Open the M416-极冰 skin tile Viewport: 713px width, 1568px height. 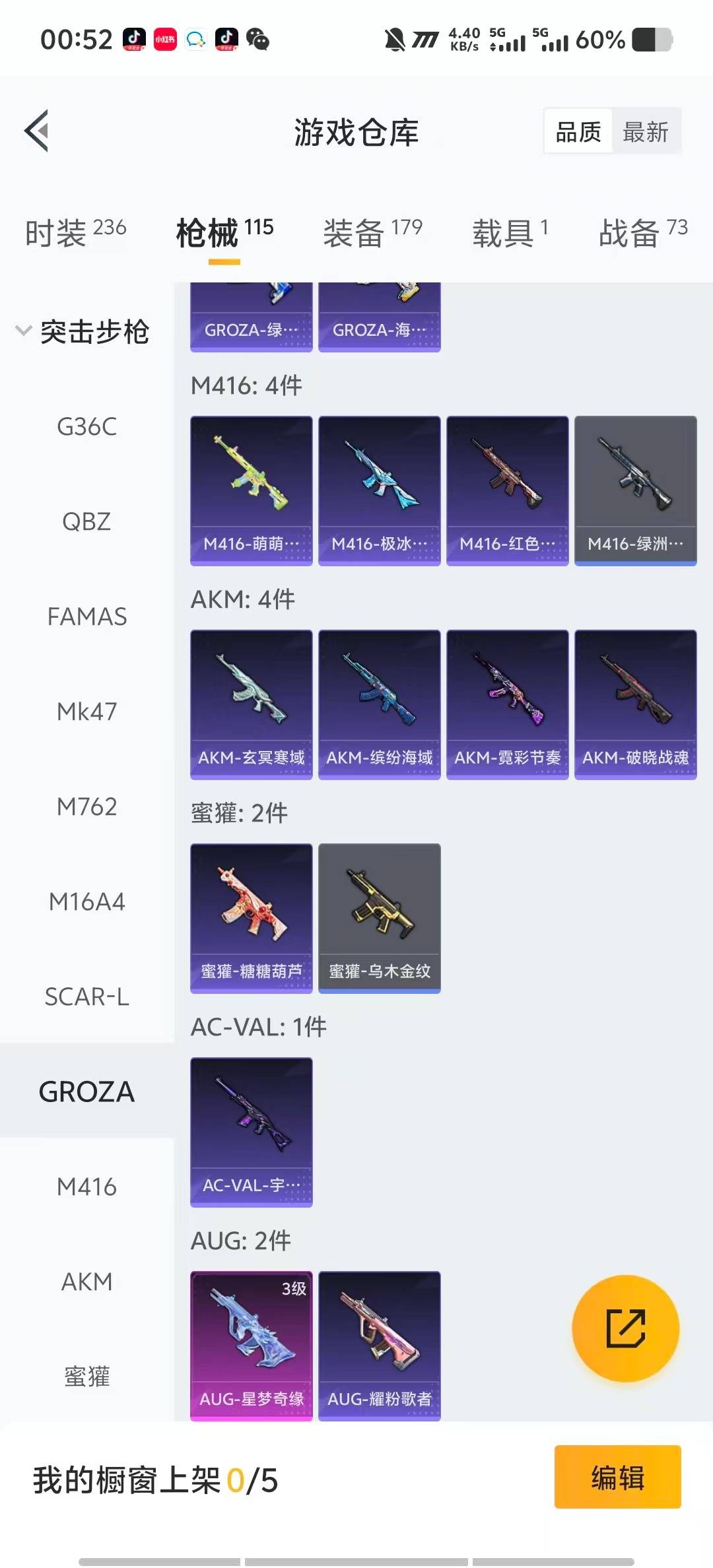[x=379, y=490]
